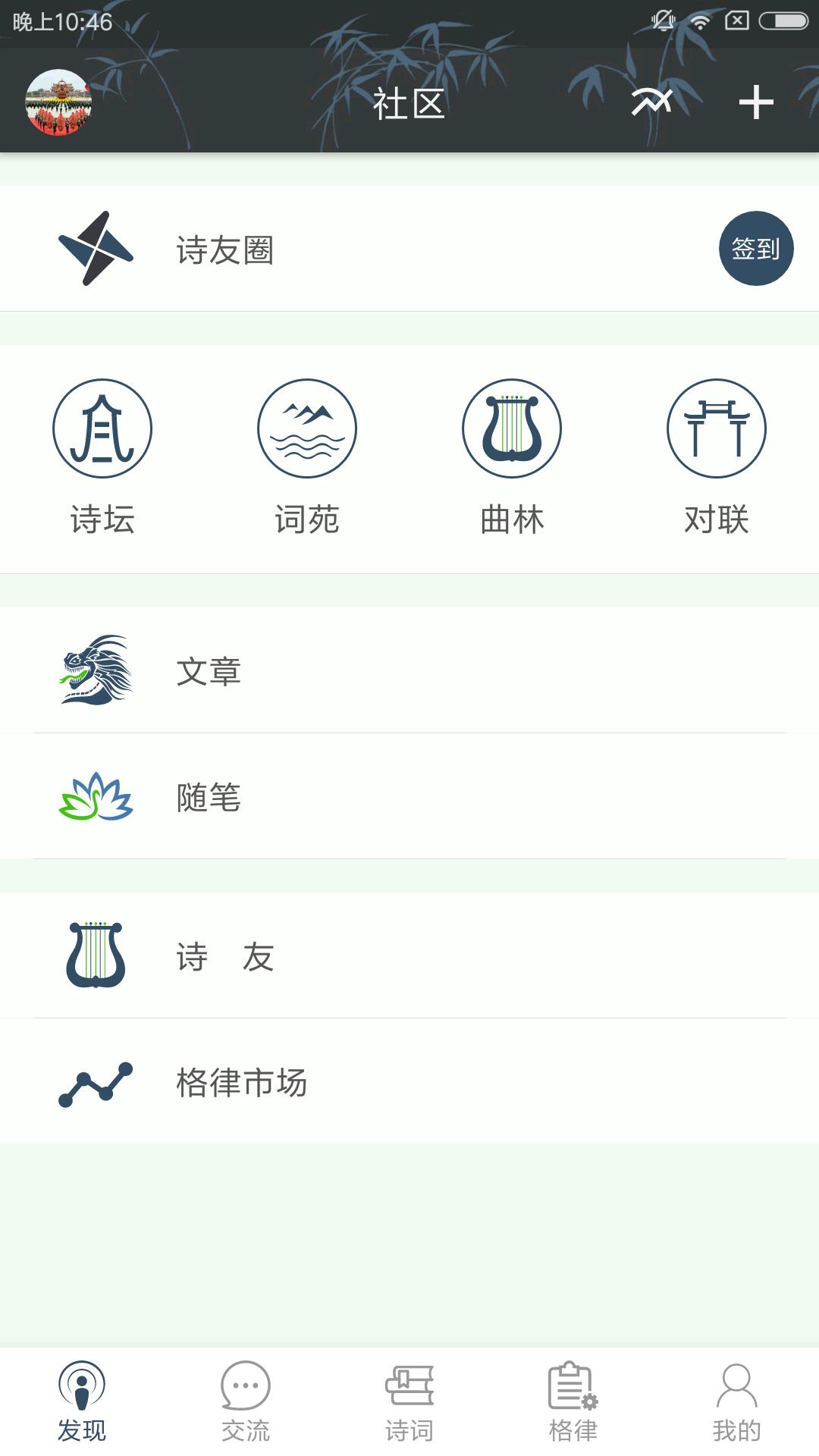This screenshot has height=1456, width=819.
Task: Open the 诗坛 poetry forum icon
Action: [102, 428]
